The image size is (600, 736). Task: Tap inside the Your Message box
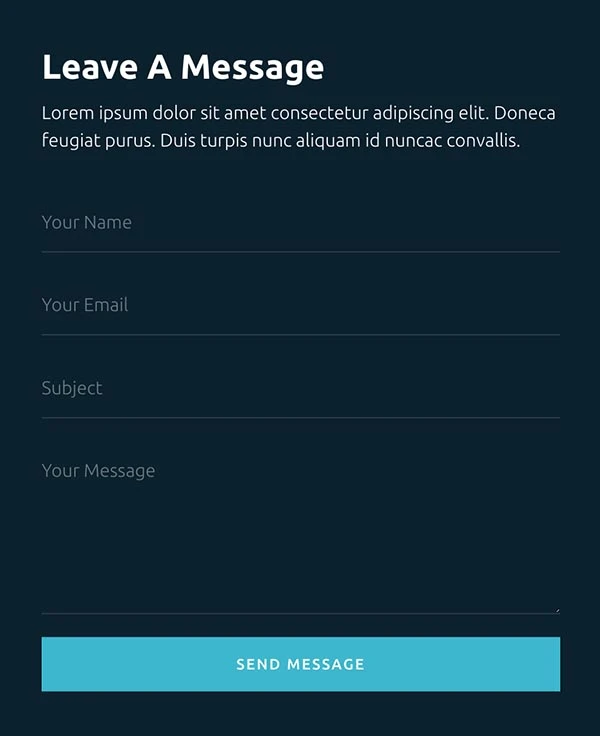click(x=300, y=530)
